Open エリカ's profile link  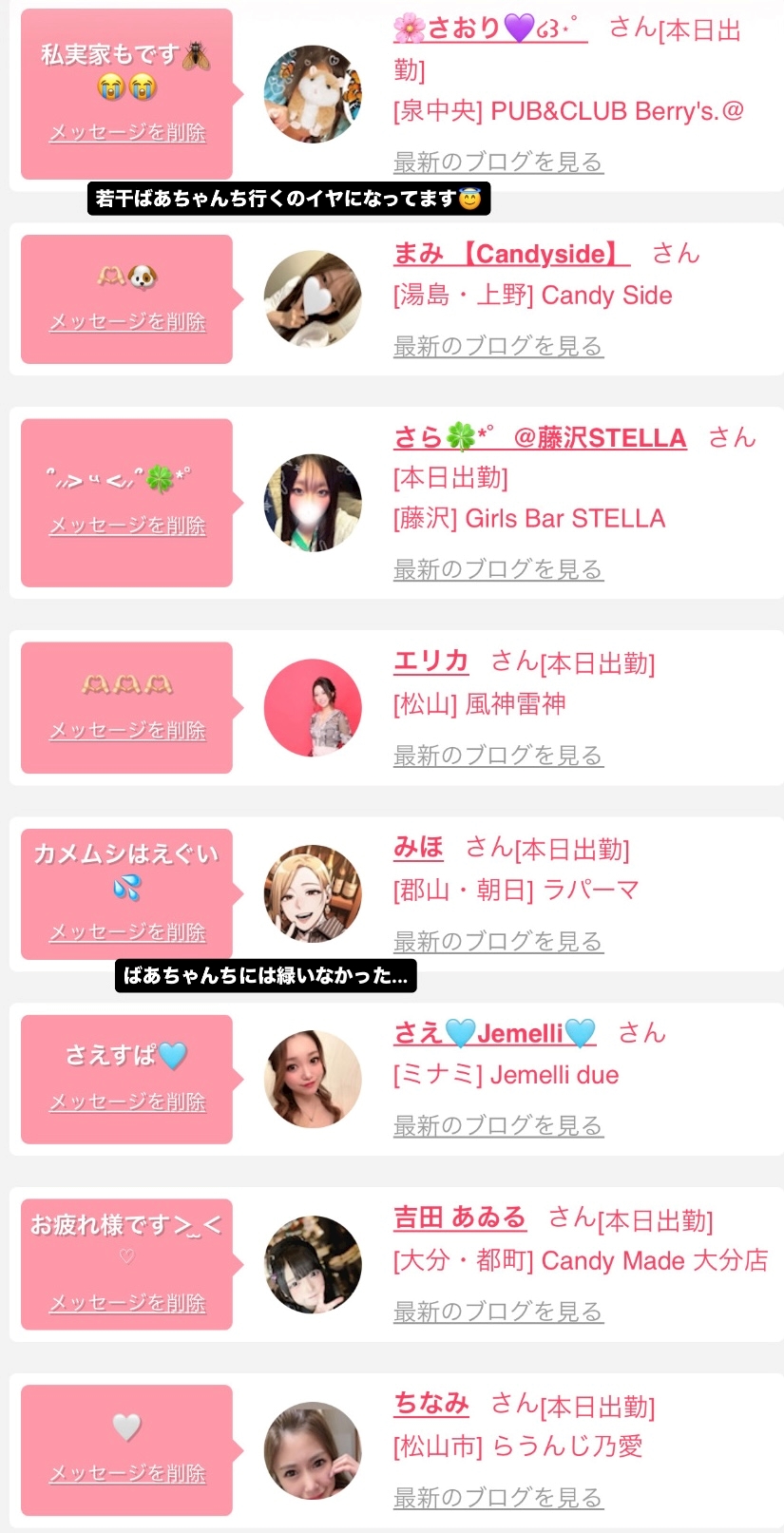431,661
